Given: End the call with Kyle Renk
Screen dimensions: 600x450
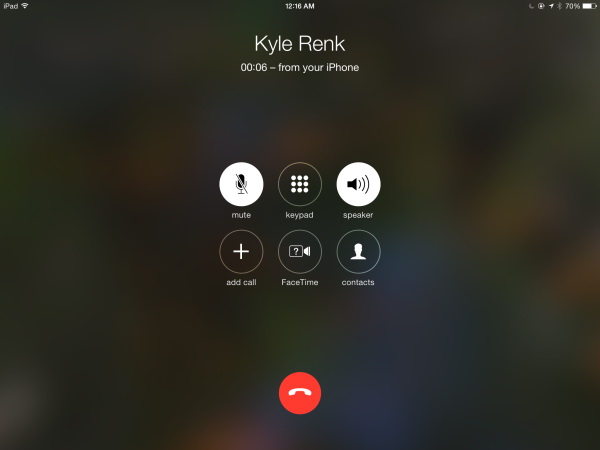Looking at the screenshot, I should (300, 392).
